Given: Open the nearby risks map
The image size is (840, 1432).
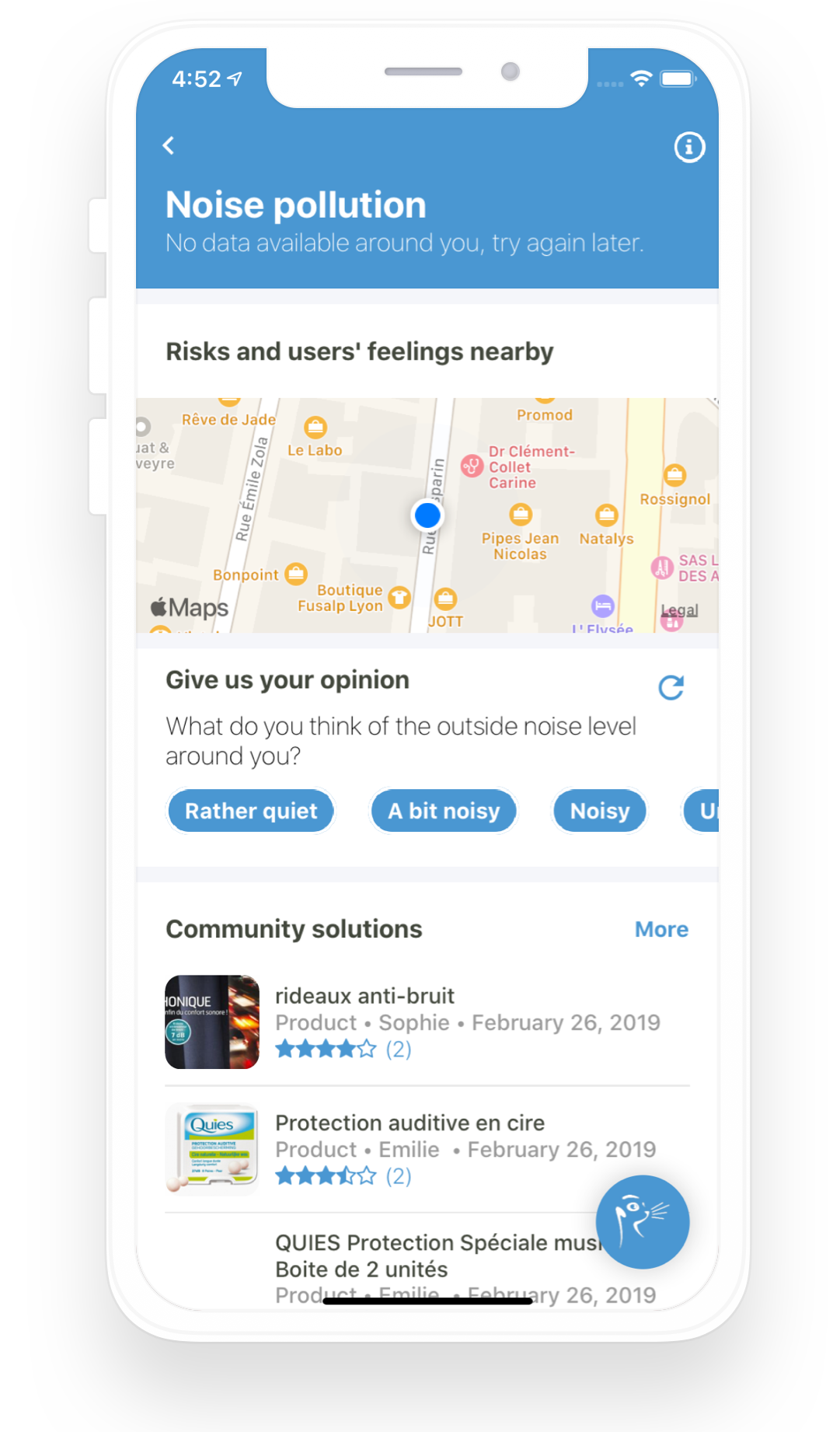Looking at the screenshot, I should point(350,505).
